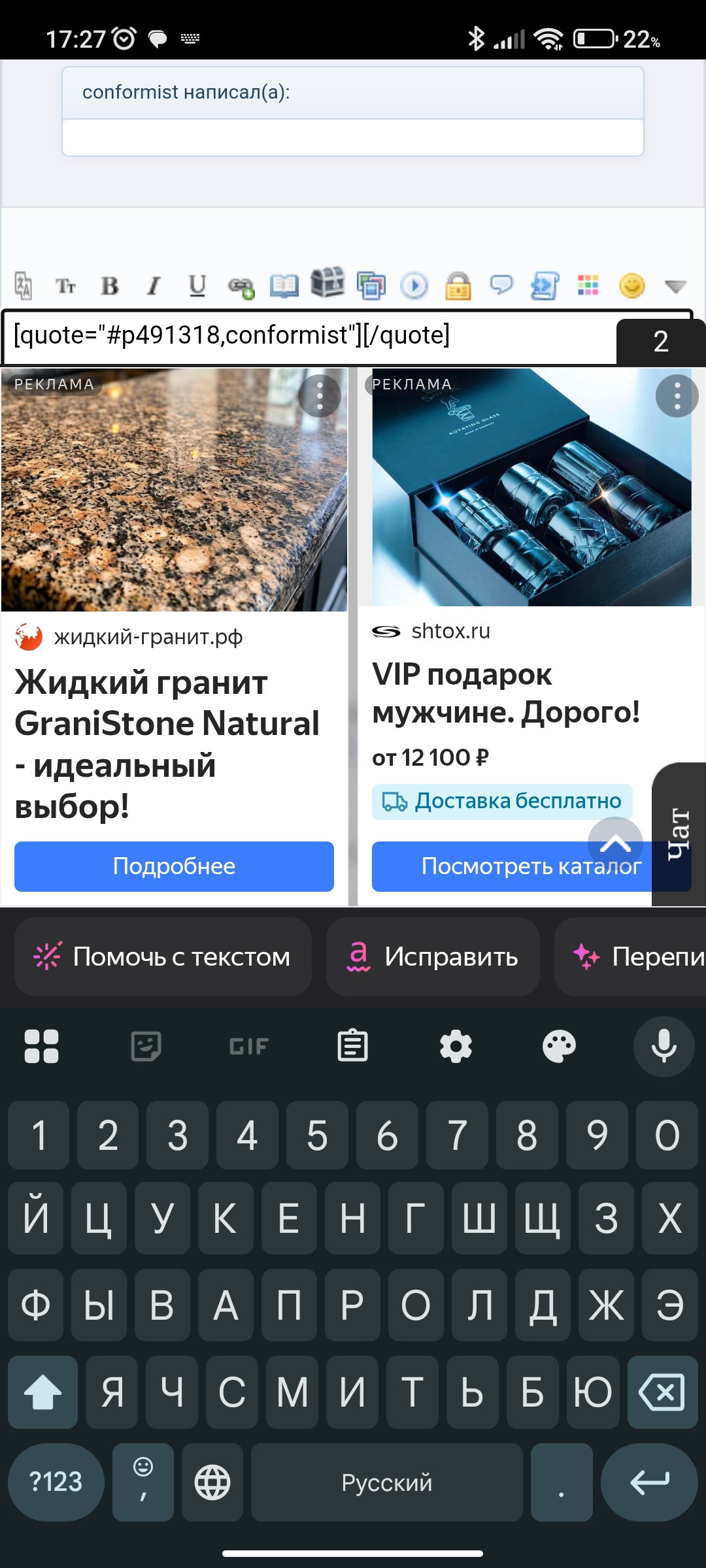The height and width of the screenshot is (1568, 706).
Task: Open keyboard settings via the gear icon
Action: (x=456, y=1046)
